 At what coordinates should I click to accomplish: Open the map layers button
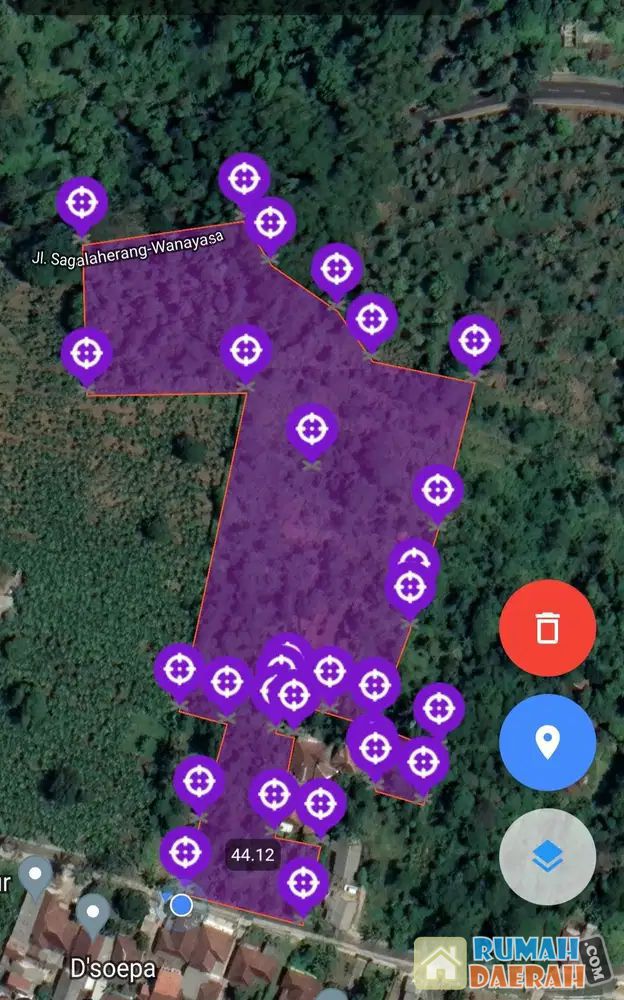tap(547, 857)
